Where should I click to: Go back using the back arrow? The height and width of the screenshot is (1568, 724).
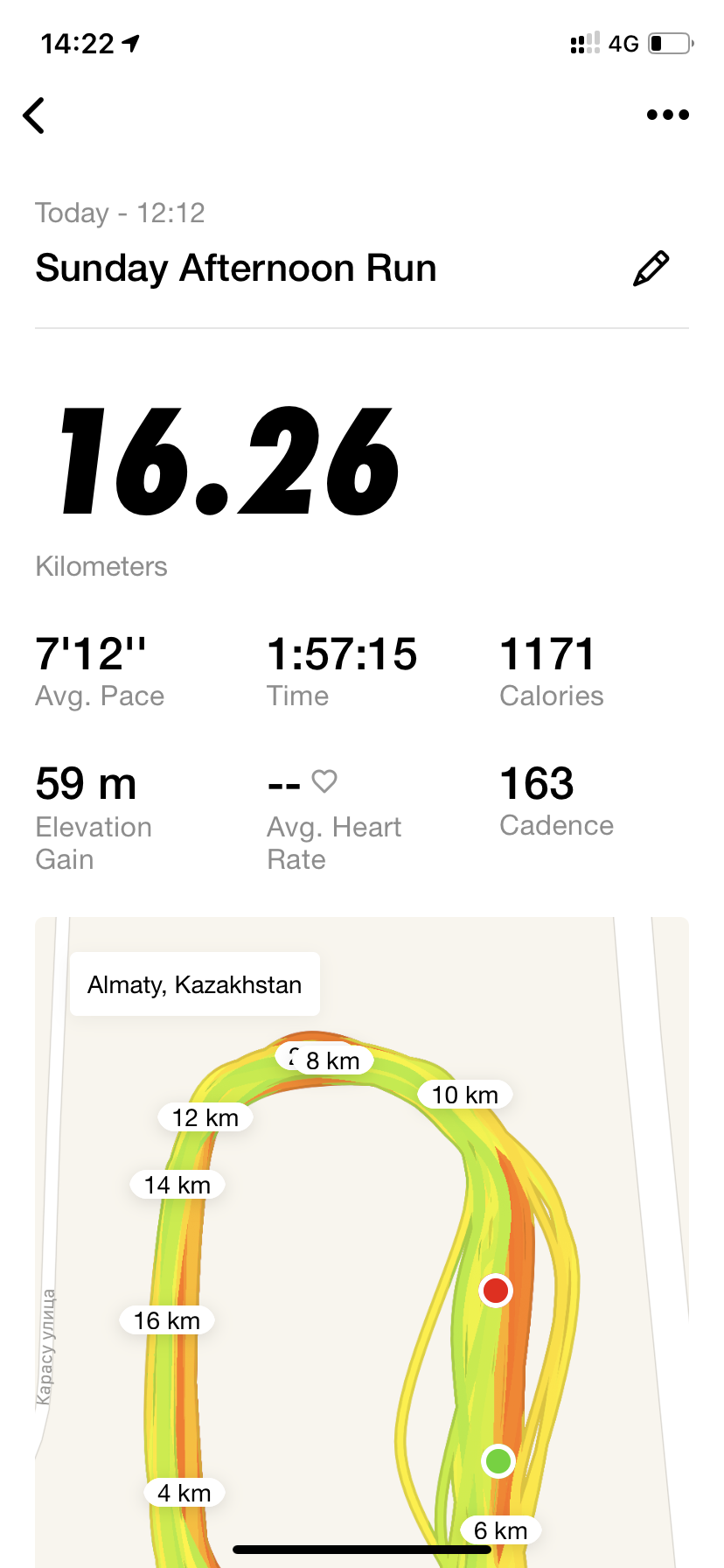34,115
